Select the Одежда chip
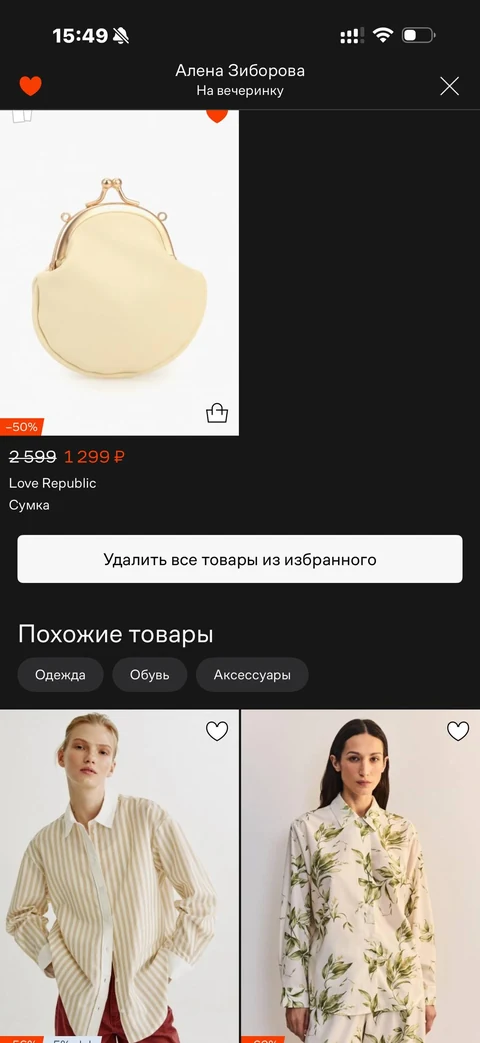This screenshot has height=1043, width=480. point(60,674)
